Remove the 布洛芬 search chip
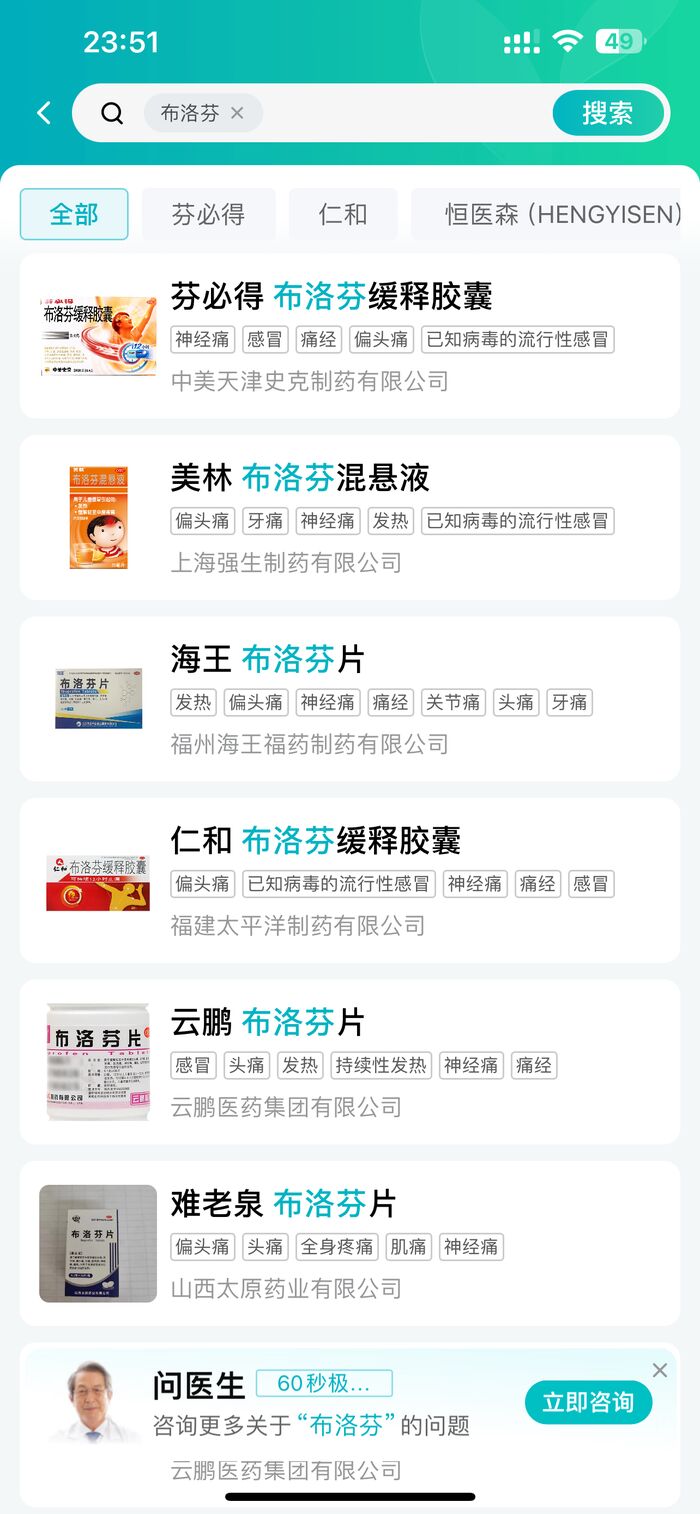 click(x=237, y=113)
